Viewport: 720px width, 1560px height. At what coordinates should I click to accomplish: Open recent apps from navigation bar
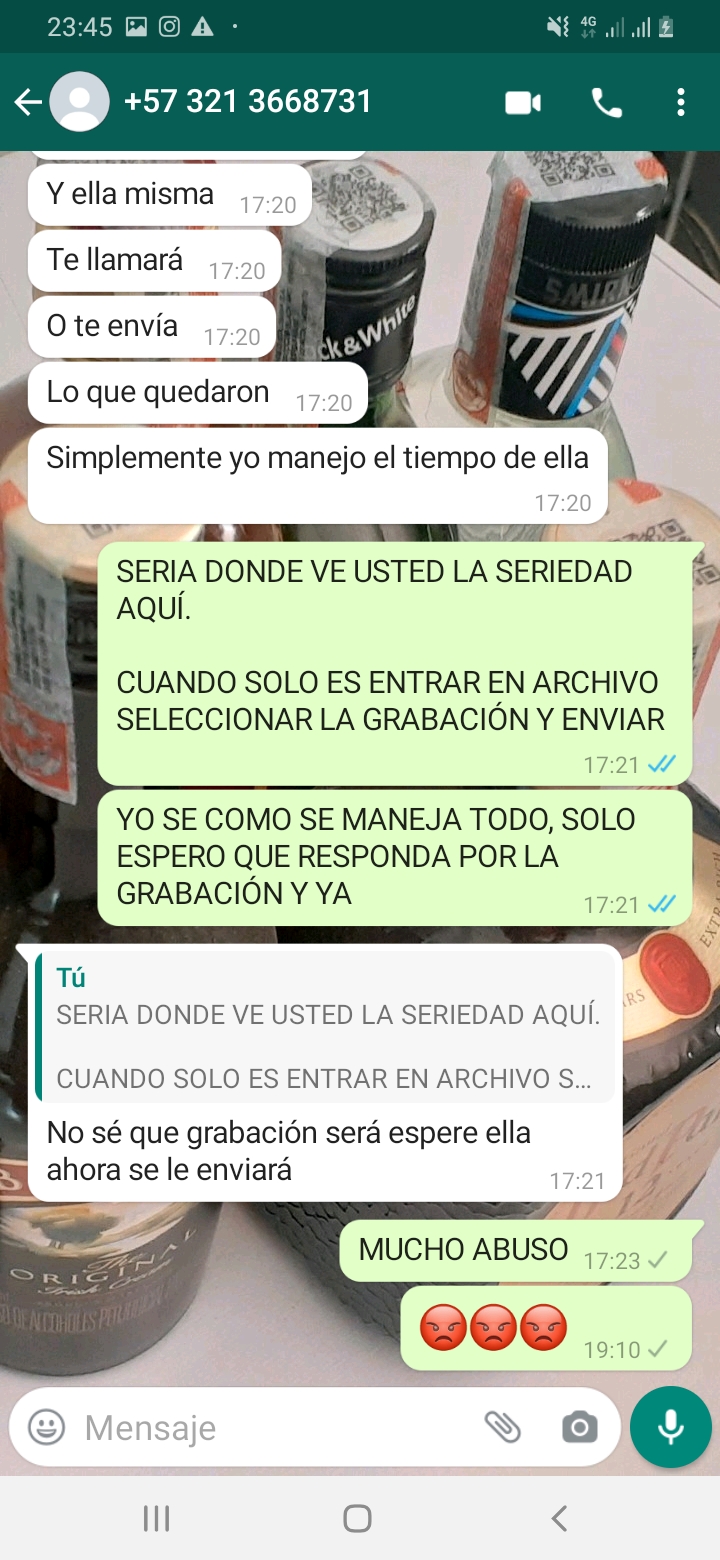pos(156,1519)
